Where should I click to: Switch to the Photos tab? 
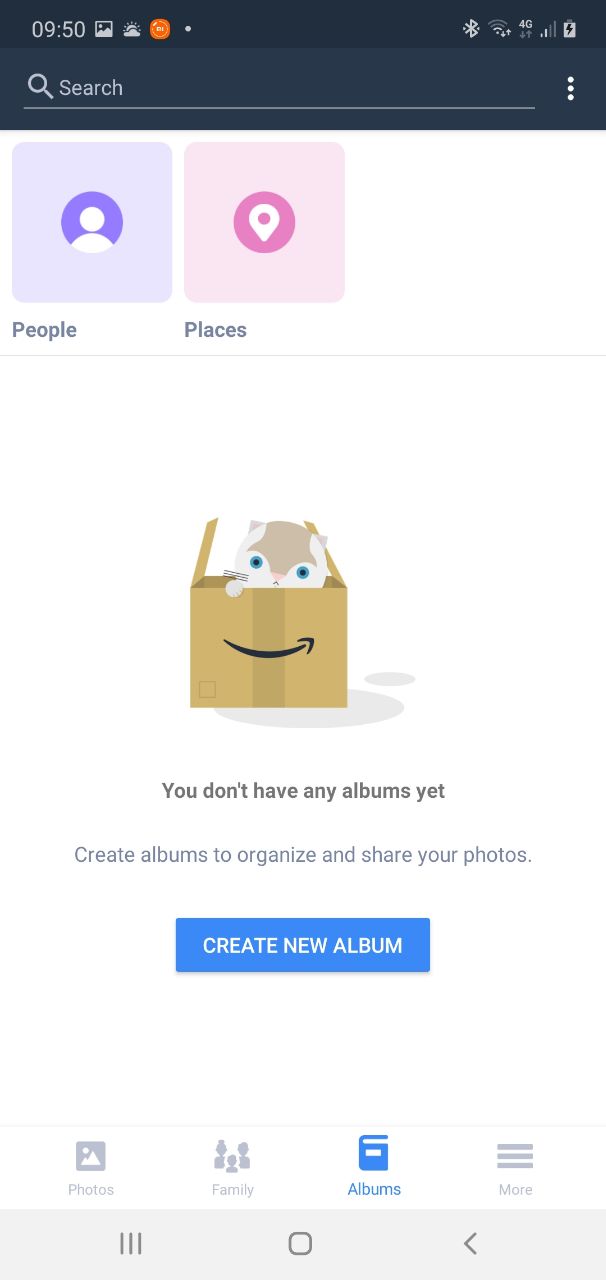coord(91,1167)
